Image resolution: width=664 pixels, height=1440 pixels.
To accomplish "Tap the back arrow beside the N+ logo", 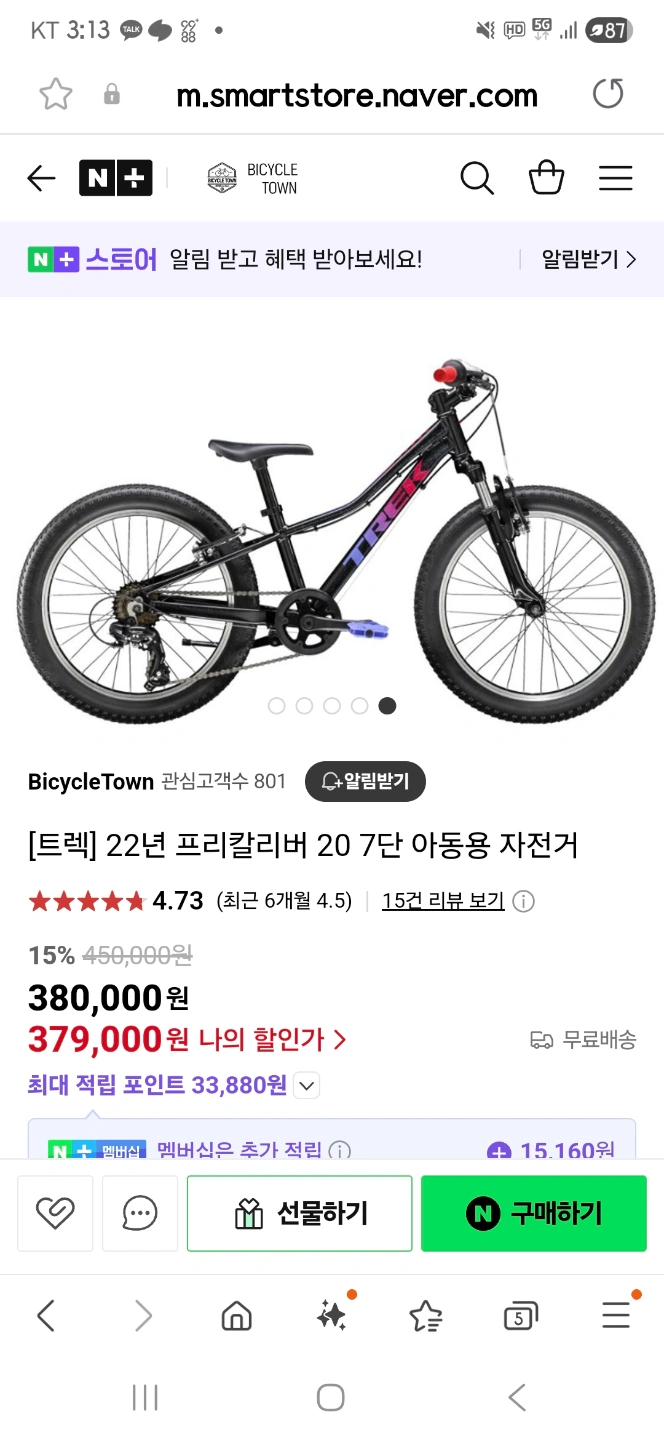I will tap(41, 179).
